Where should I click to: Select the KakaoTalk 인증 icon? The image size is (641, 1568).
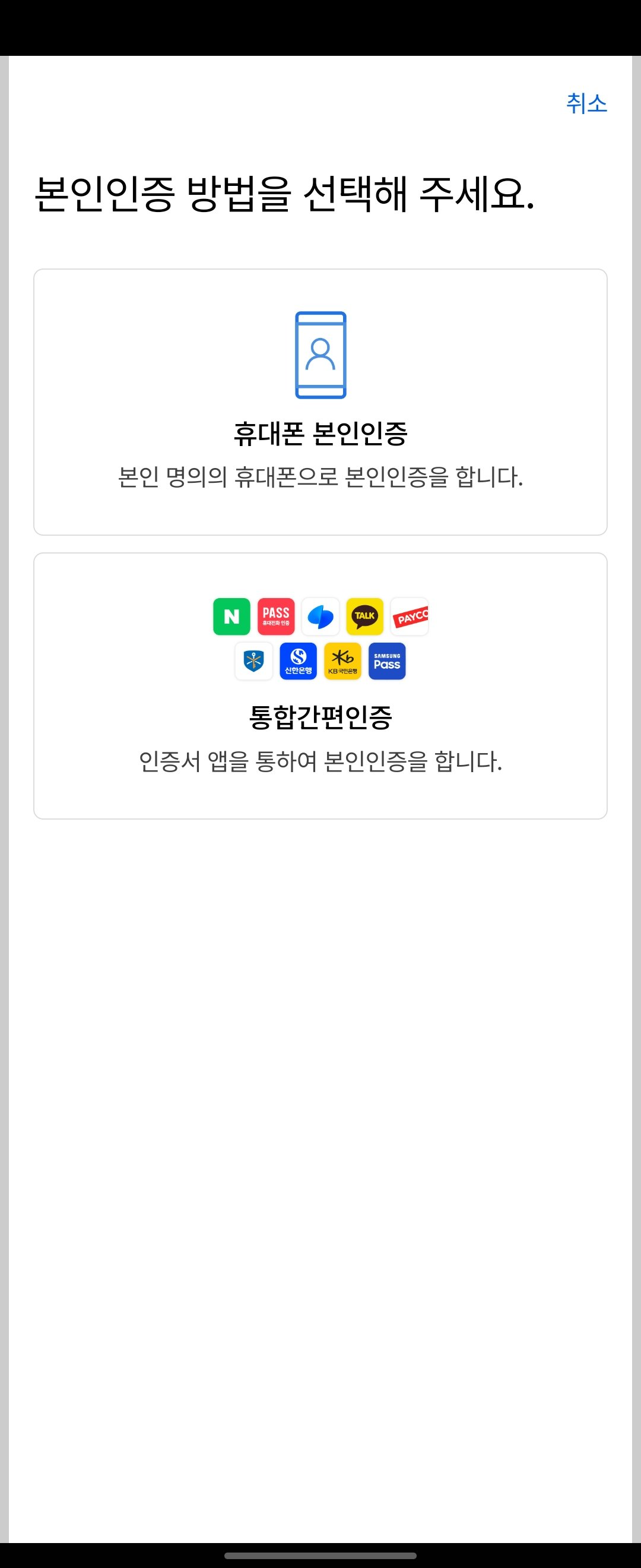click(x=364, y=615)
